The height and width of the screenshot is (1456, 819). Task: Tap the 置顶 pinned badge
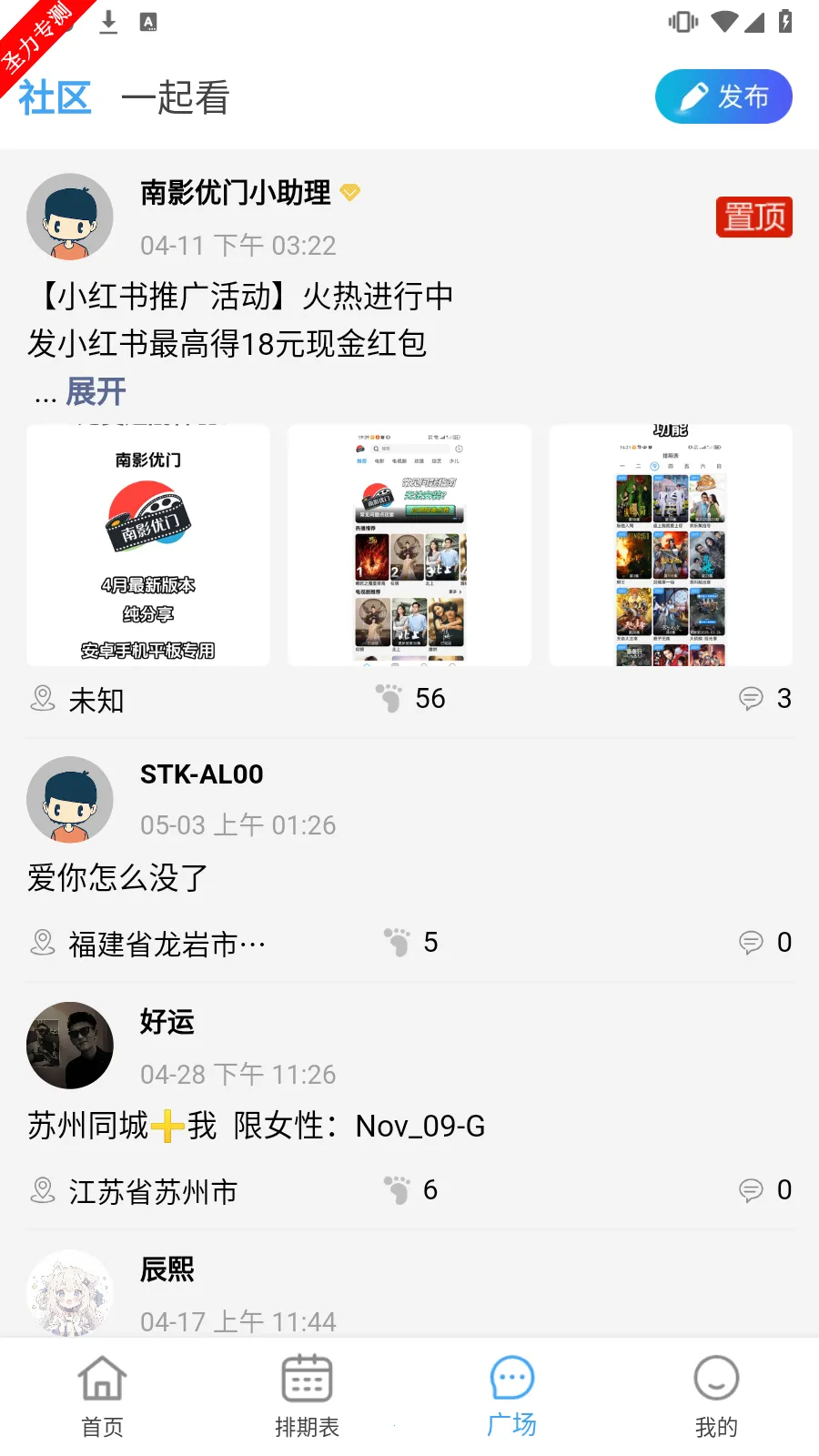click(x=754, y=217)
